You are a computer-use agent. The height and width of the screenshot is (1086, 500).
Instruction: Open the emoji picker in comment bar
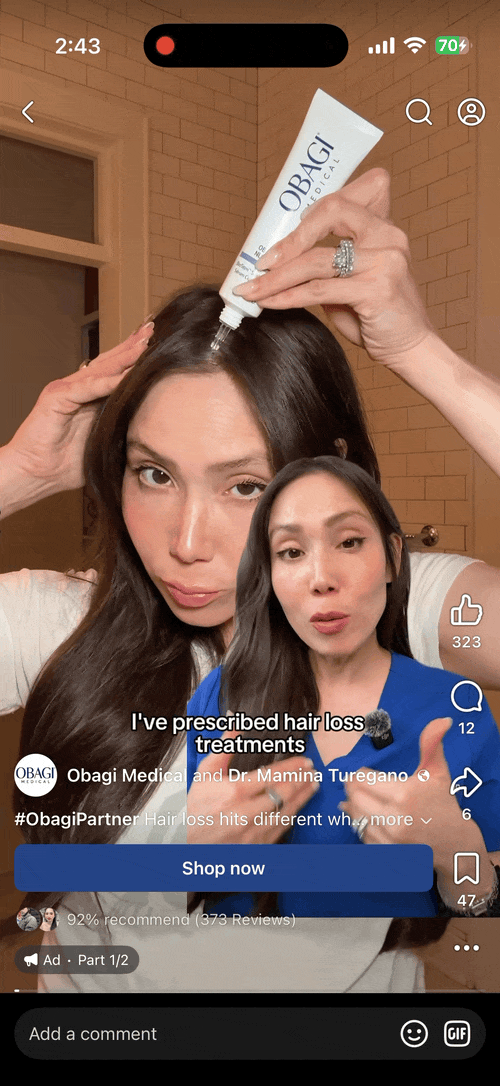(x=414, y=1034)
